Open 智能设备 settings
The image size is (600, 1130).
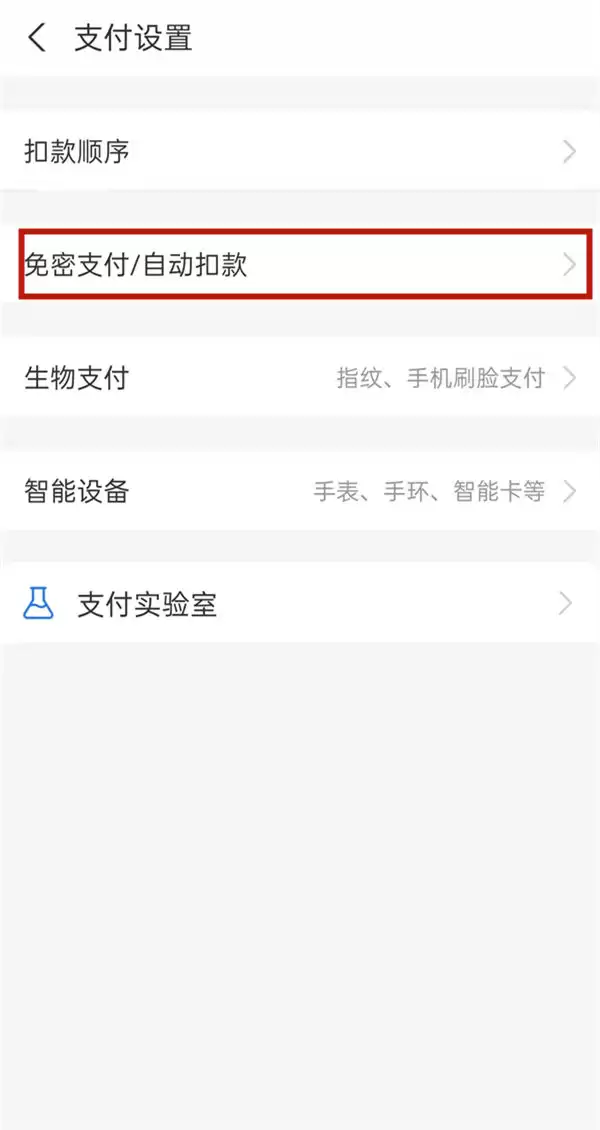300,492
